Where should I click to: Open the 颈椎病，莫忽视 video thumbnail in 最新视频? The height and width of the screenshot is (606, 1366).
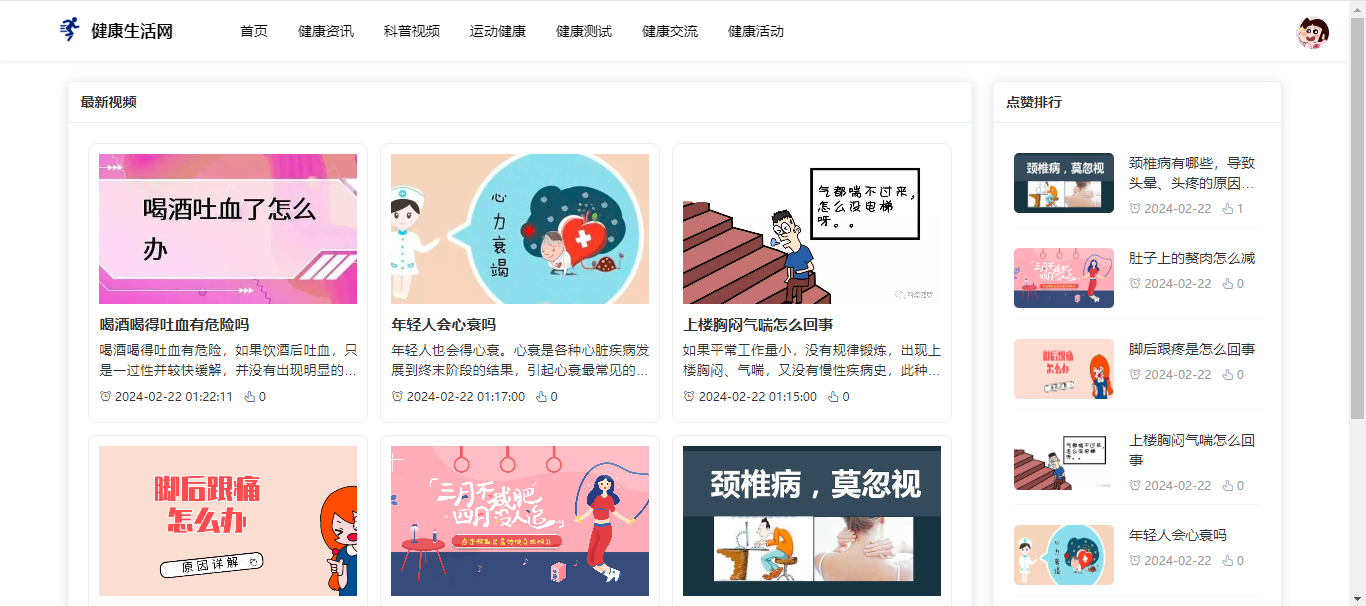(x=812, y=521)
